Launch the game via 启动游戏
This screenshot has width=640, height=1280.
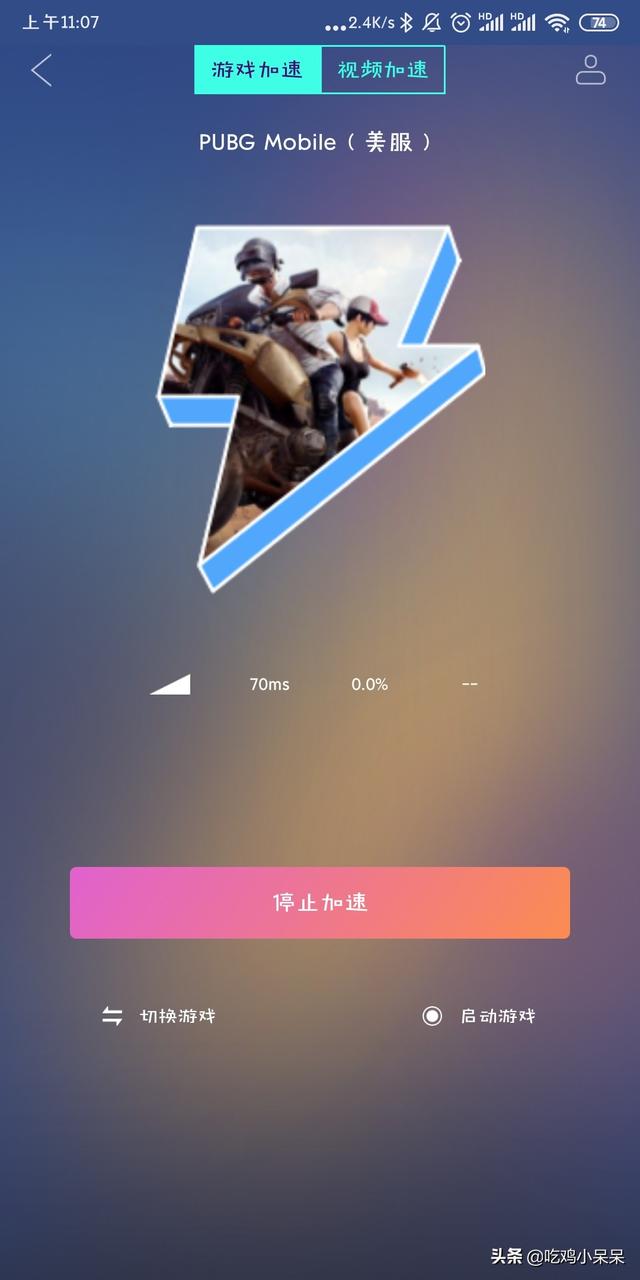[480, 1016]
